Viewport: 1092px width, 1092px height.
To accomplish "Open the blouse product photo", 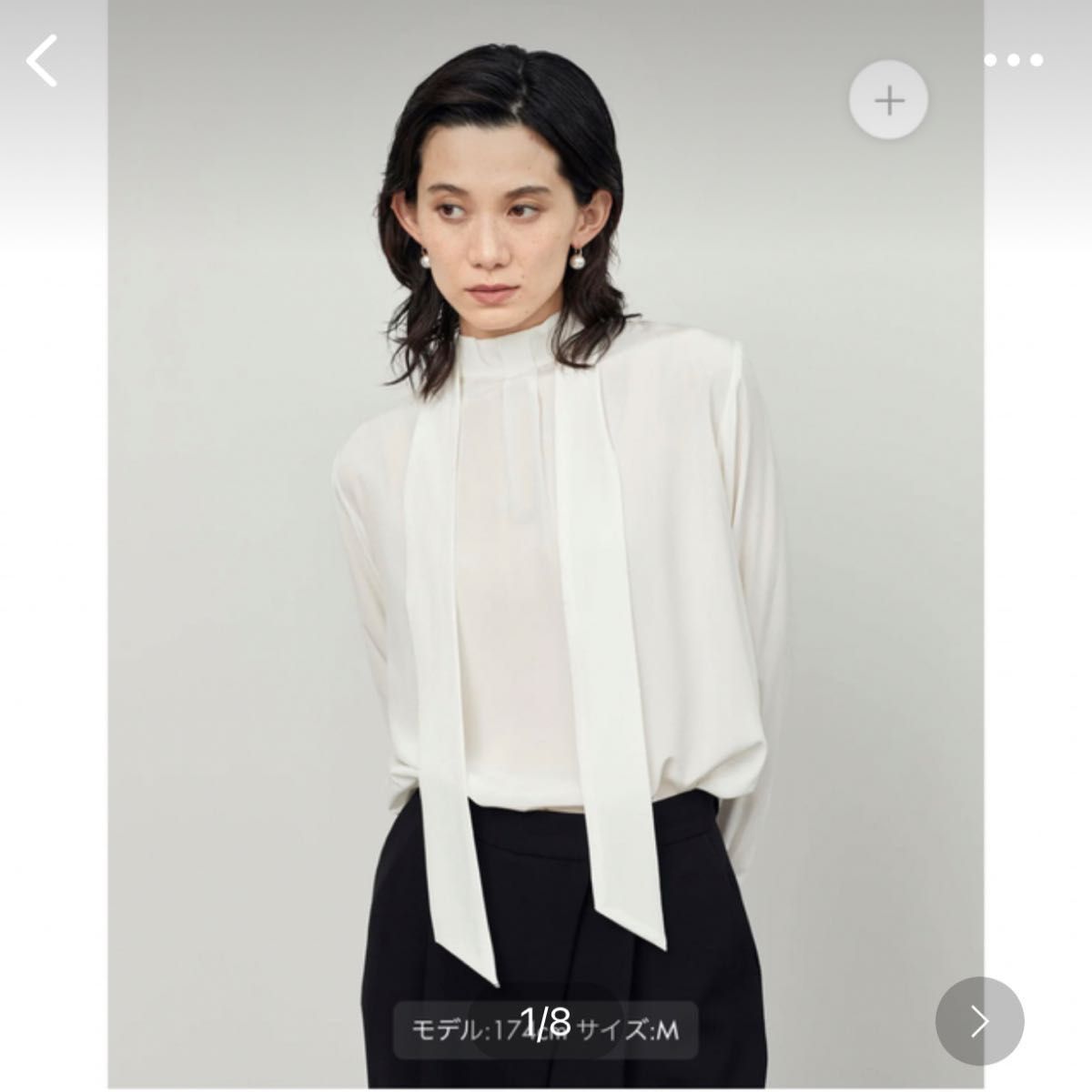I will click(x=546, y=546).
